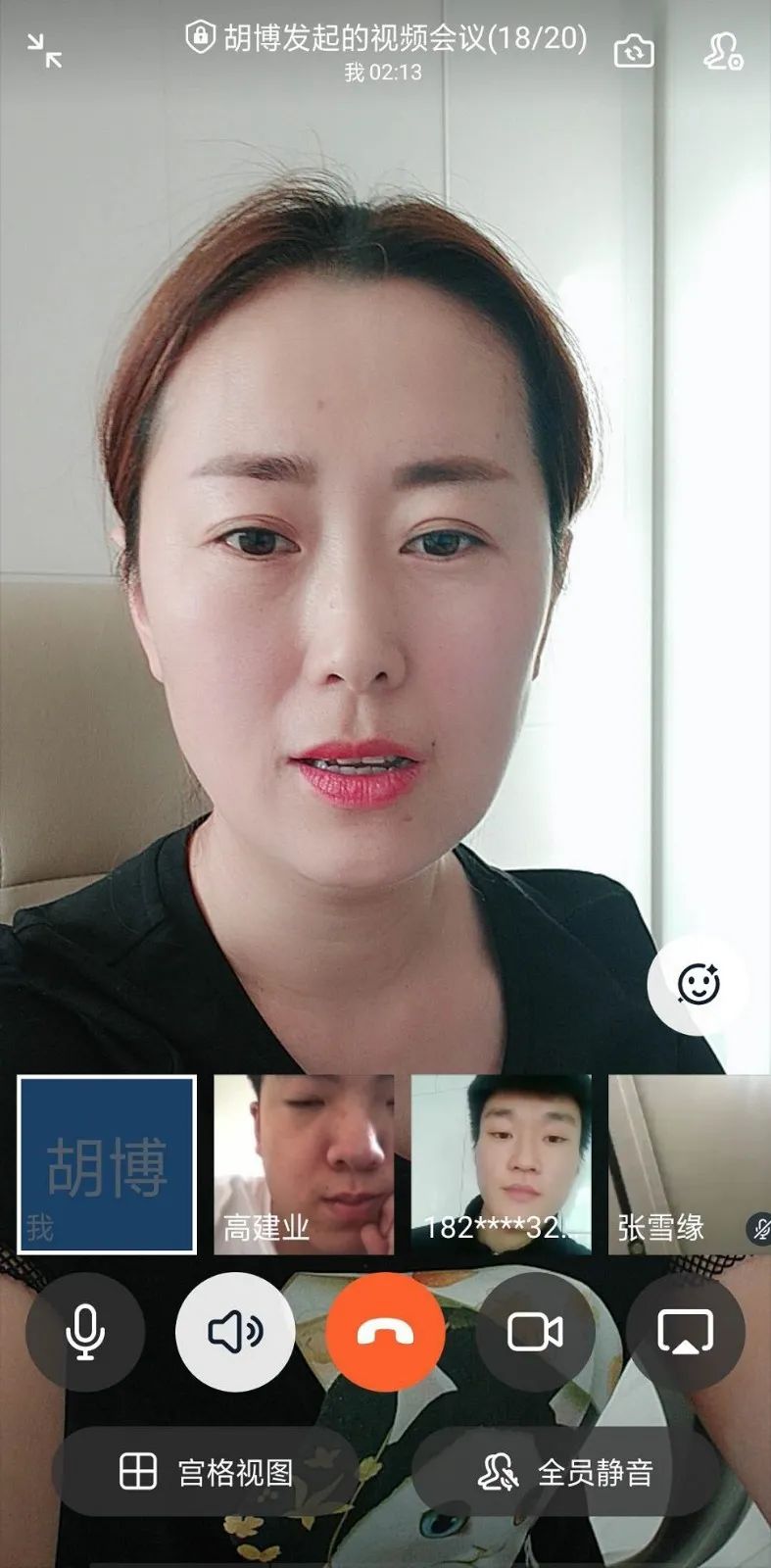Flip the camera

634,50
